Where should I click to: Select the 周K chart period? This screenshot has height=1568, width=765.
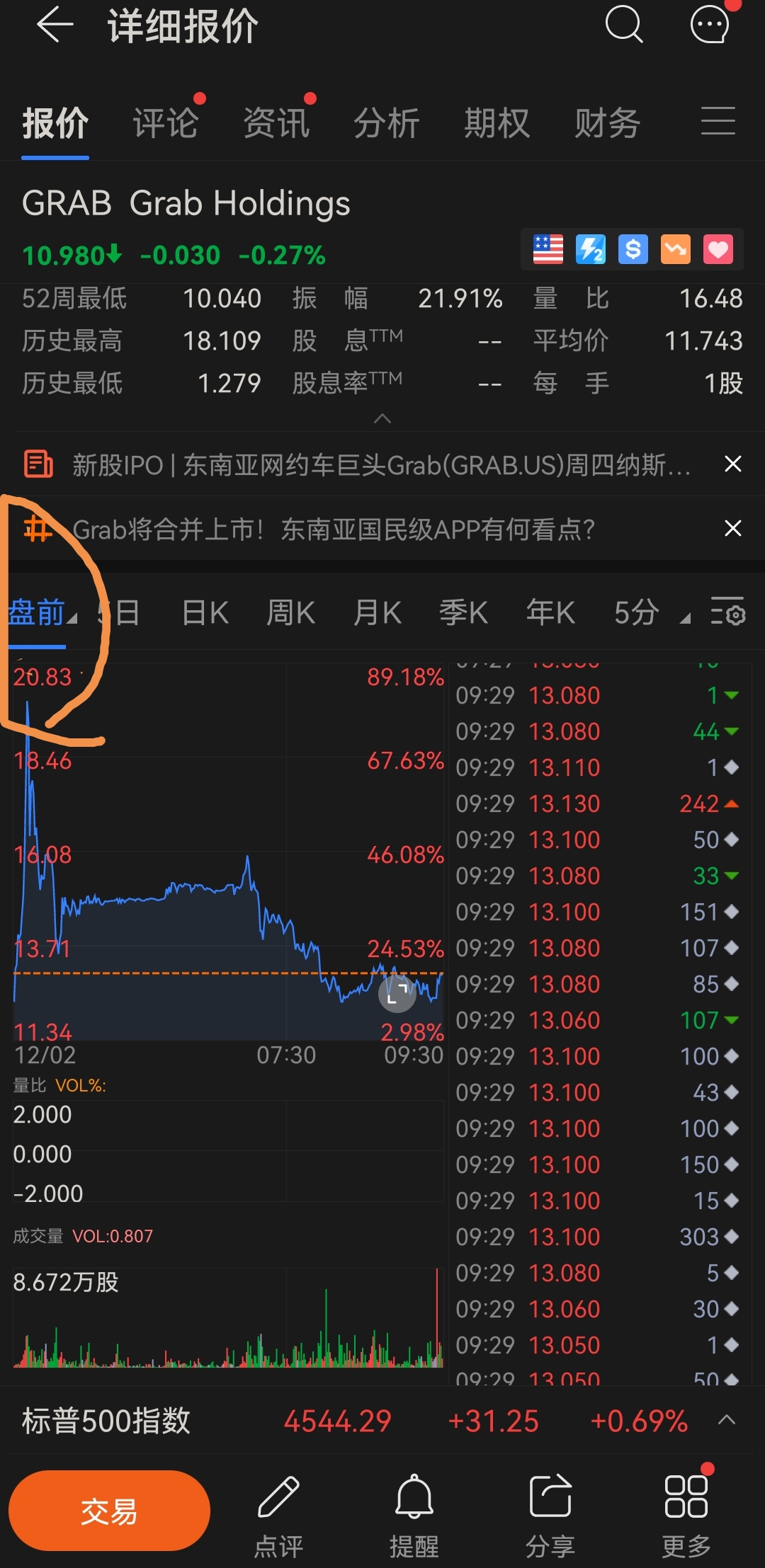point(291,613)
